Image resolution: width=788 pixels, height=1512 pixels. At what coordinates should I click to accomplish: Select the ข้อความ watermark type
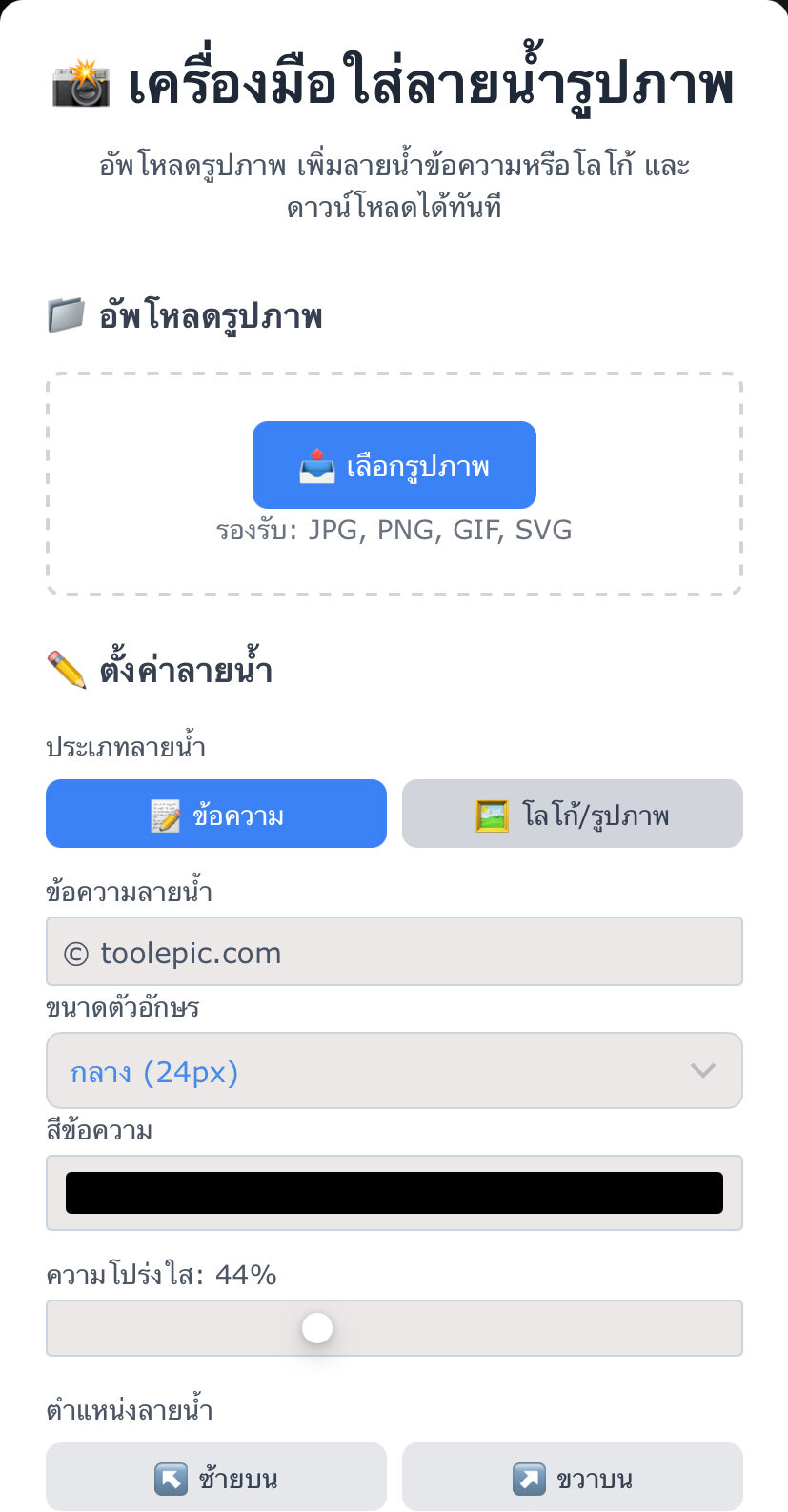[215, 814]
